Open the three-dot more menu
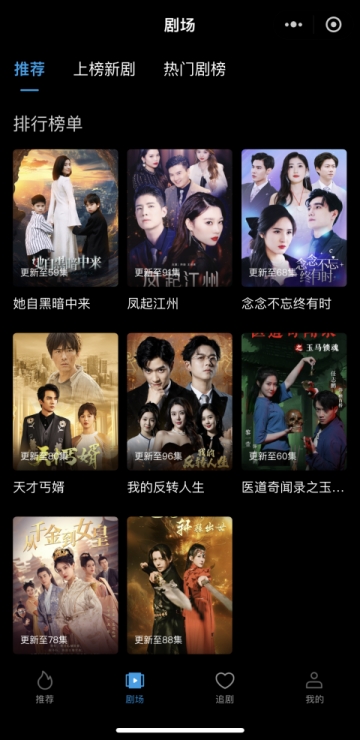The height and width of the screenshot is (740, 360). 293,25
